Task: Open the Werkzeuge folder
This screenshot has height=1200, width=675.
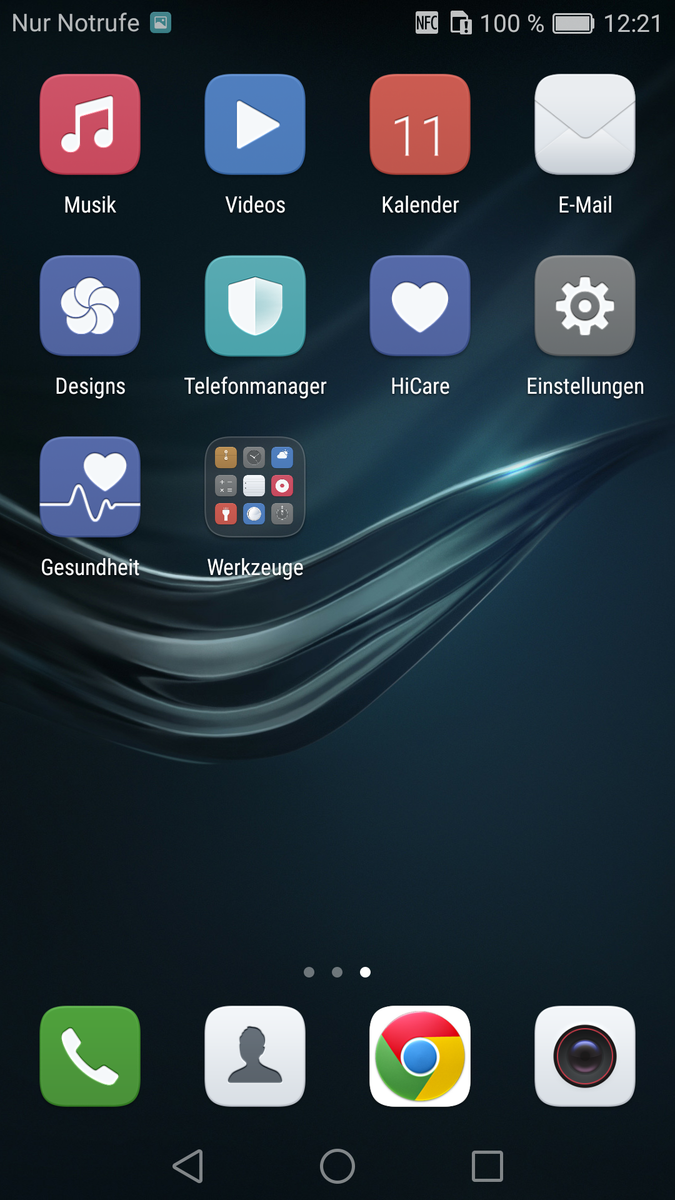Action: [x=255, y=487]
